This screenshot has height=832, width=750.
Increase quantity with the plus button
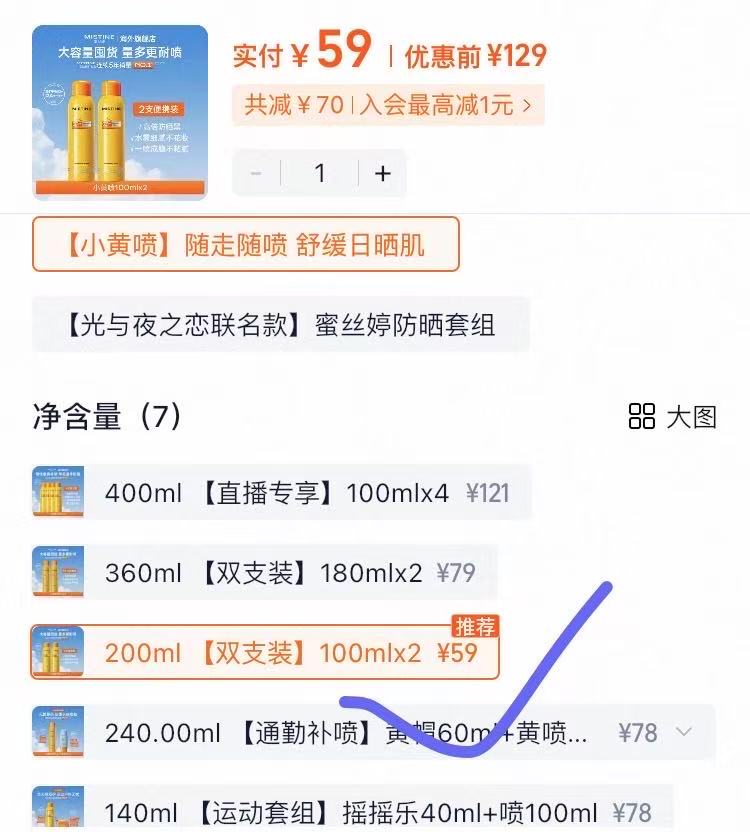tap(382, 173)
